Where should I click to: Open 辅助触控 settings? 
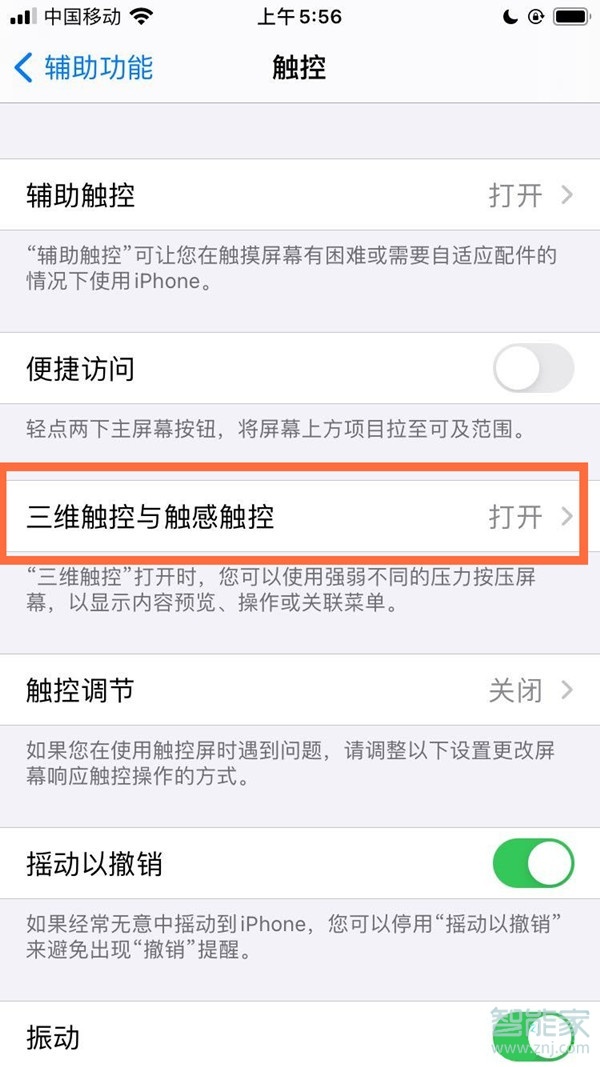coord(300,195)
